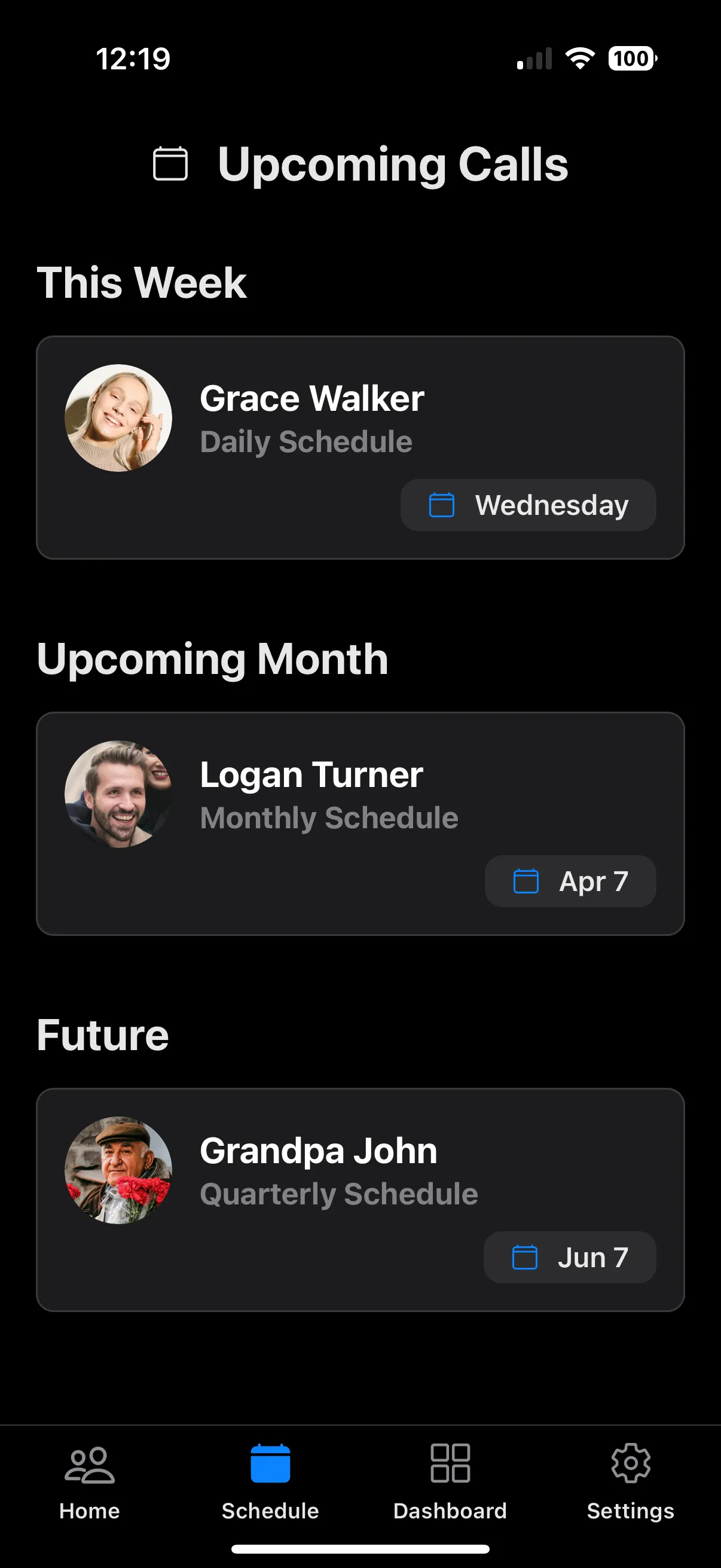Expand the This Week section

click(x=142, y=281)
